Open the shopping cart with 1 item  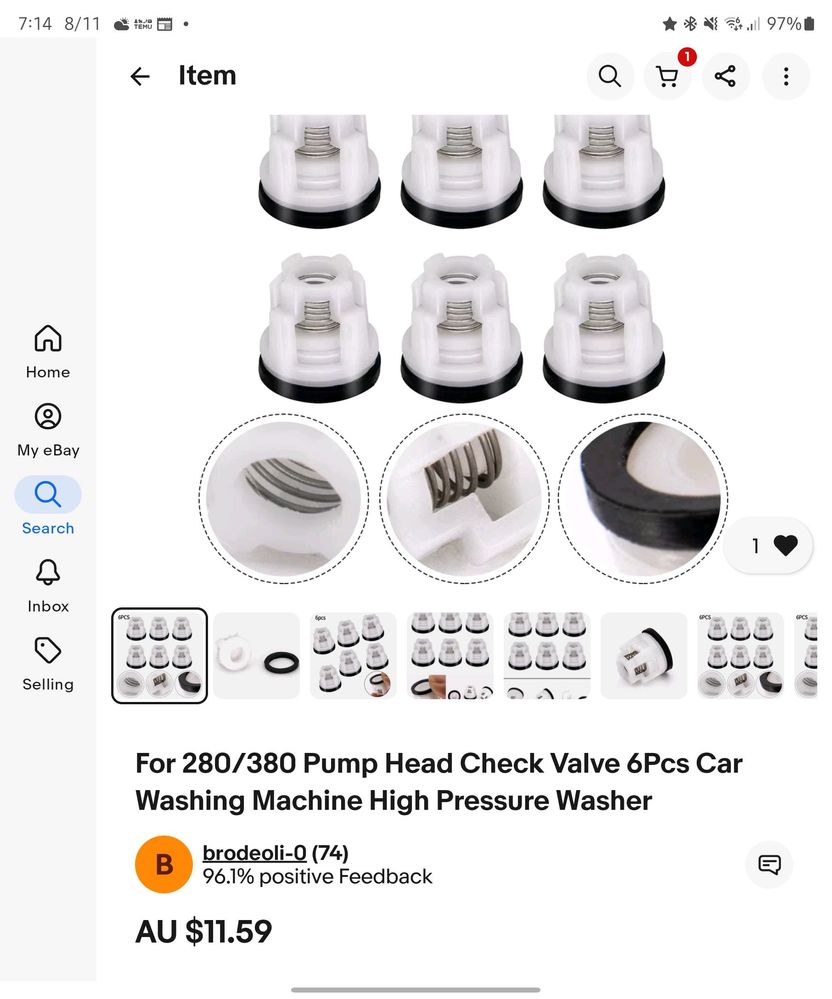click(x=668, y=76)
